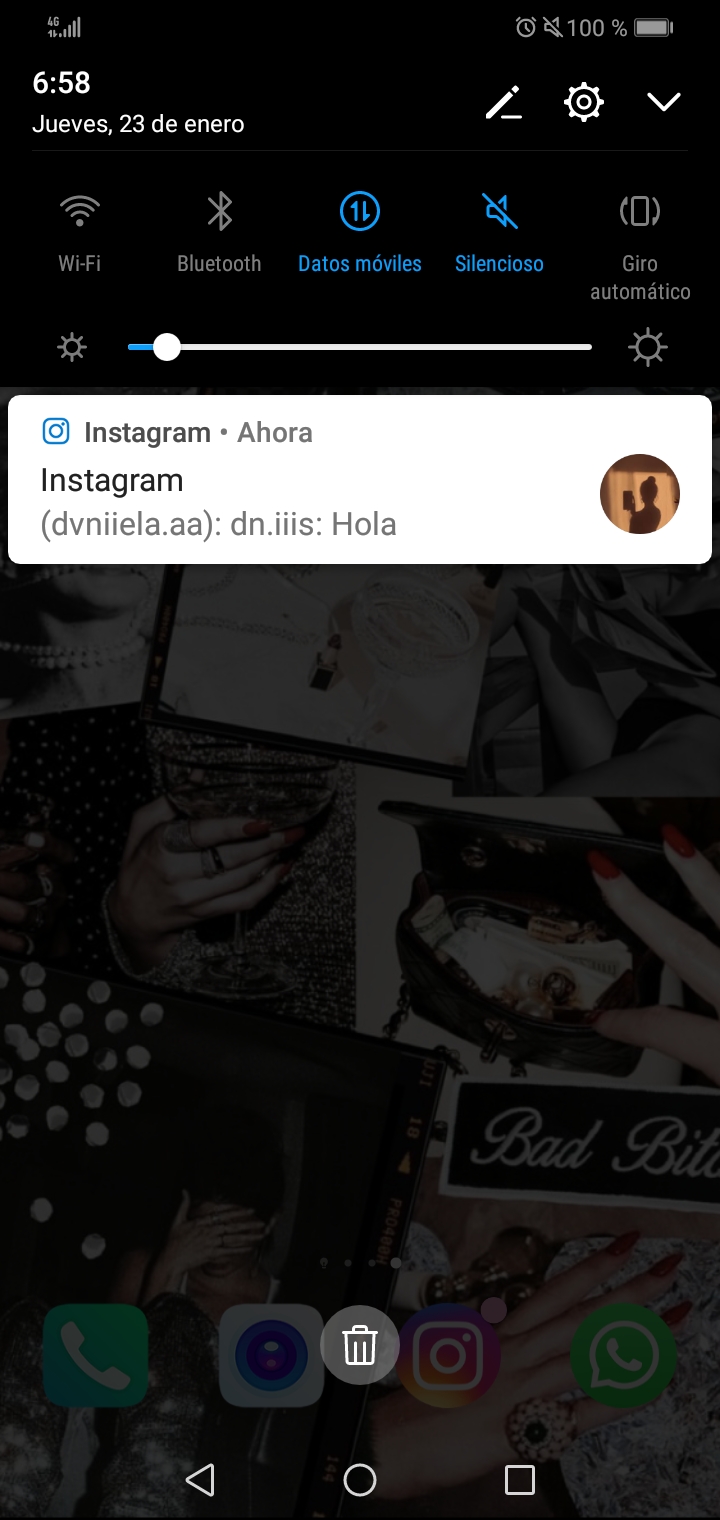720x1520 pixels.
Task: Expand the quick settings panel
Action: pyautogui.click(x=663, y=103)
